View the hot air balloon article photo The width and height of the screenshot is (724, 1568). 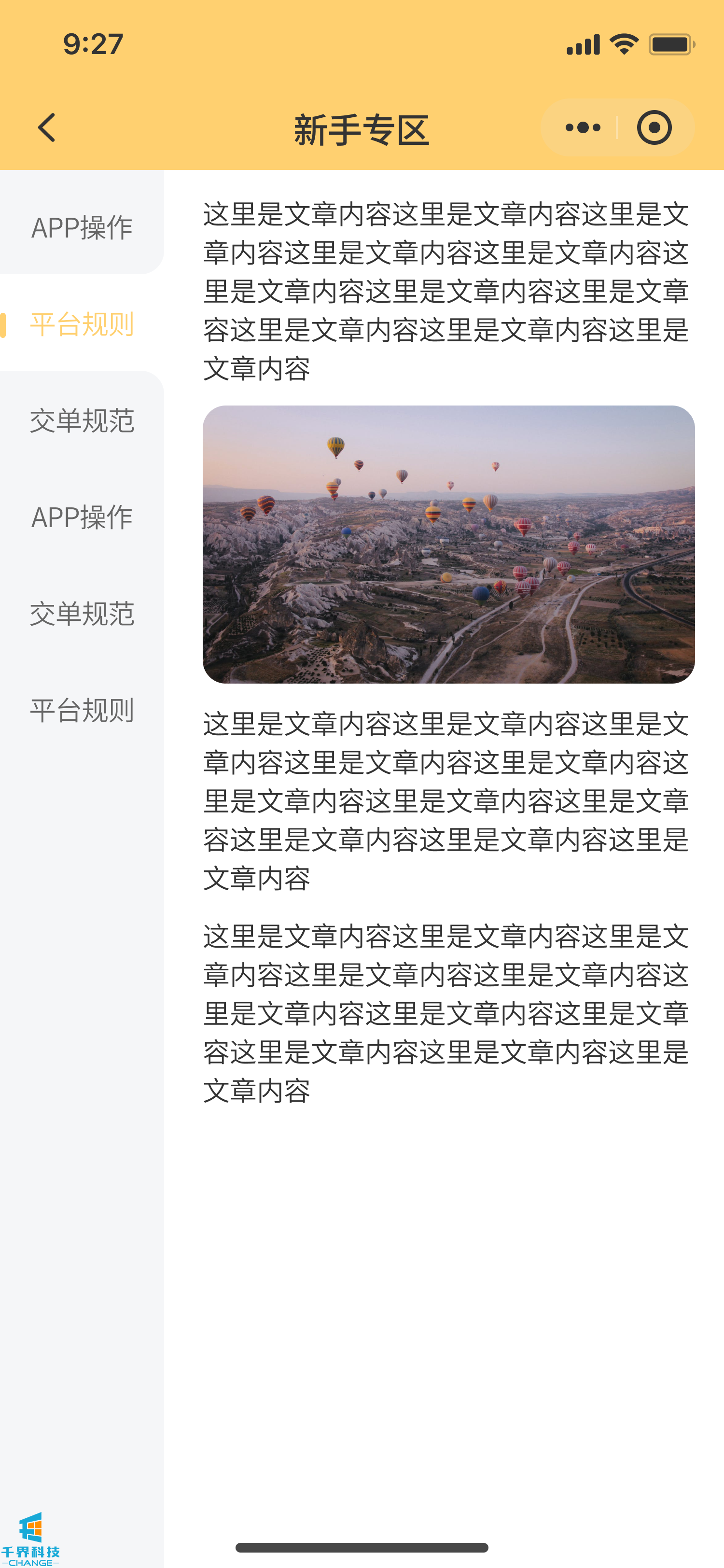(448, 544)
